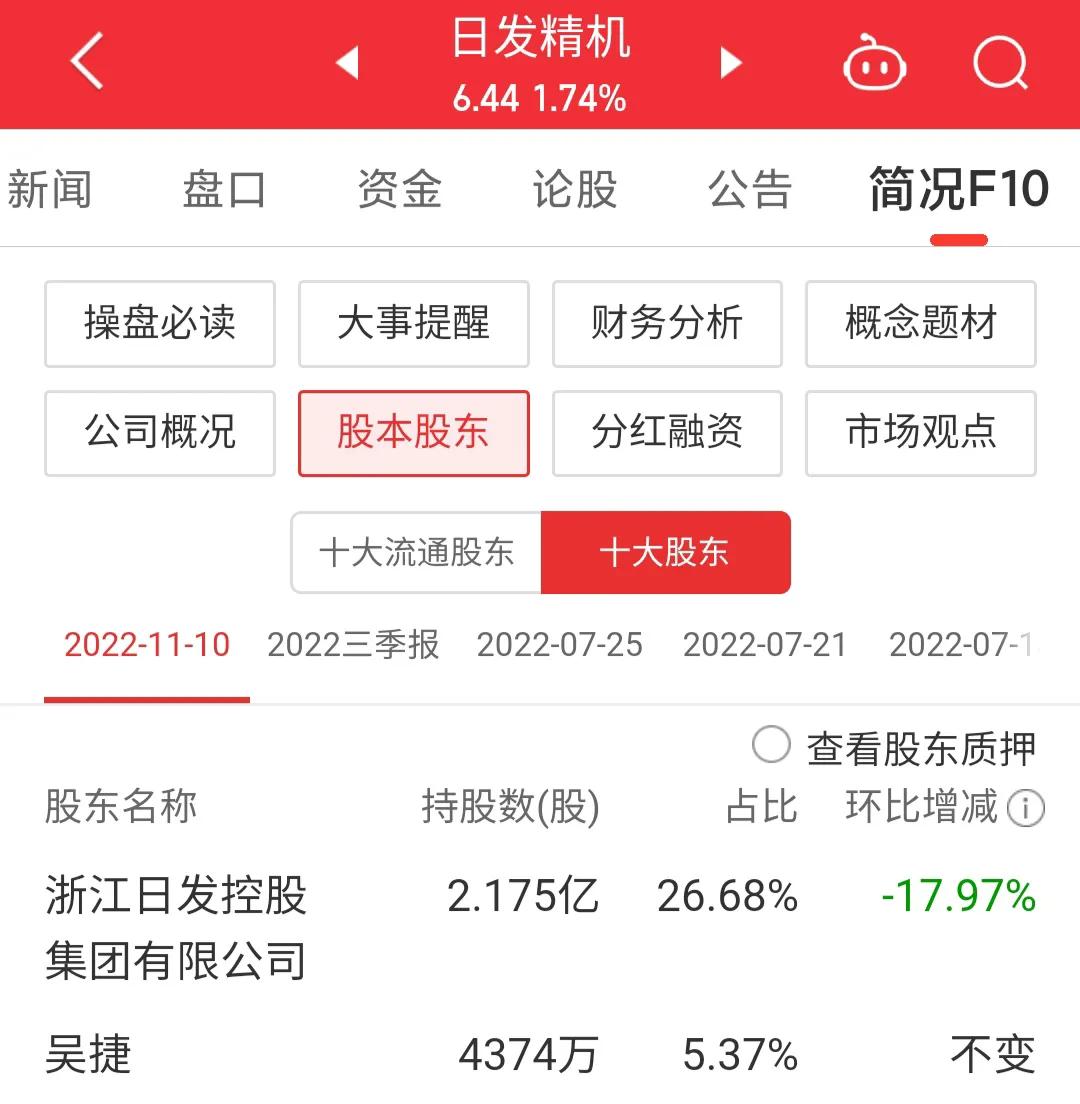Screen dimensions: 1080x1104
Task: Expand the 2022三季报 report date
Action: [x=355, y=645]
